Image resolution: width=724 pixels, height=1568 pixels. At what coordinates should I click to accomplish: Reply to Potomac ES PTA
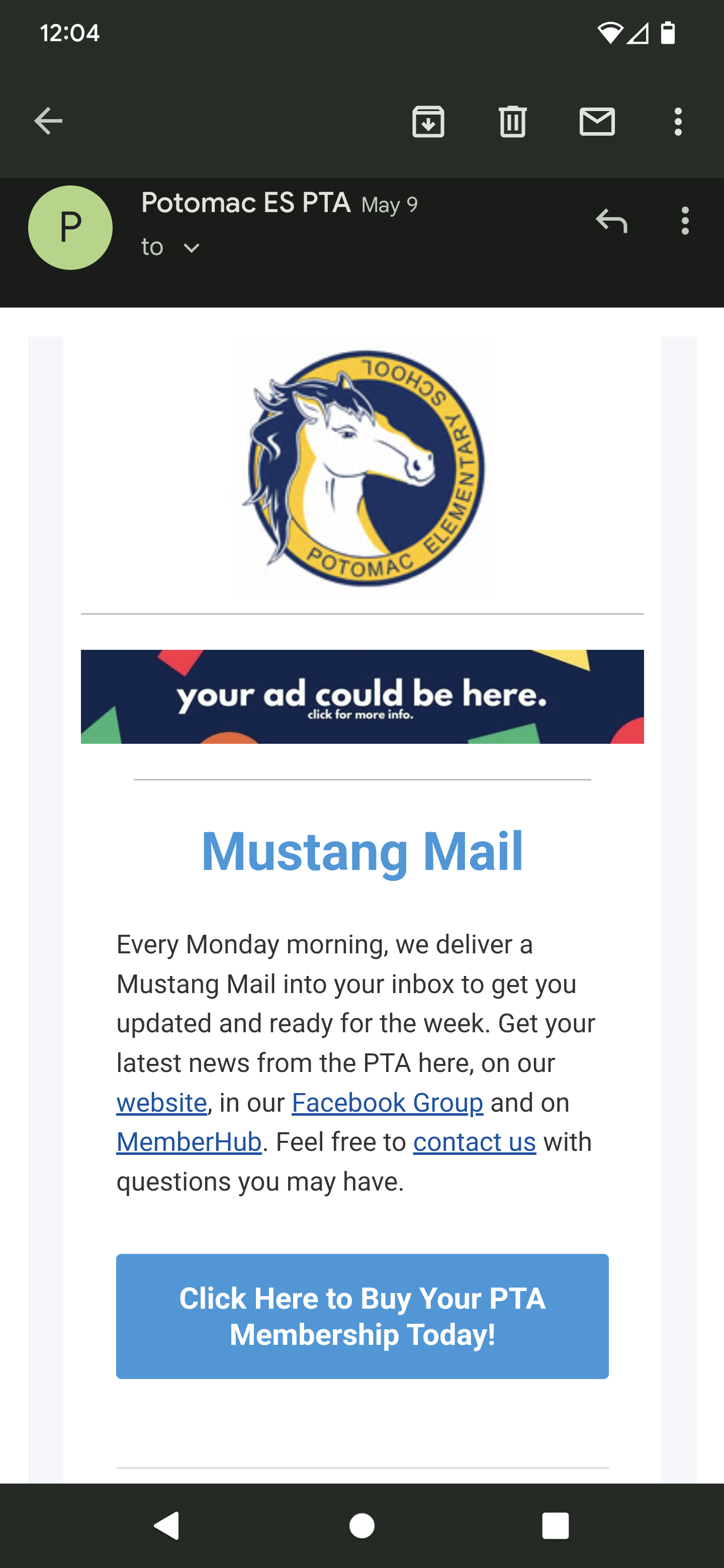(611, 220)
